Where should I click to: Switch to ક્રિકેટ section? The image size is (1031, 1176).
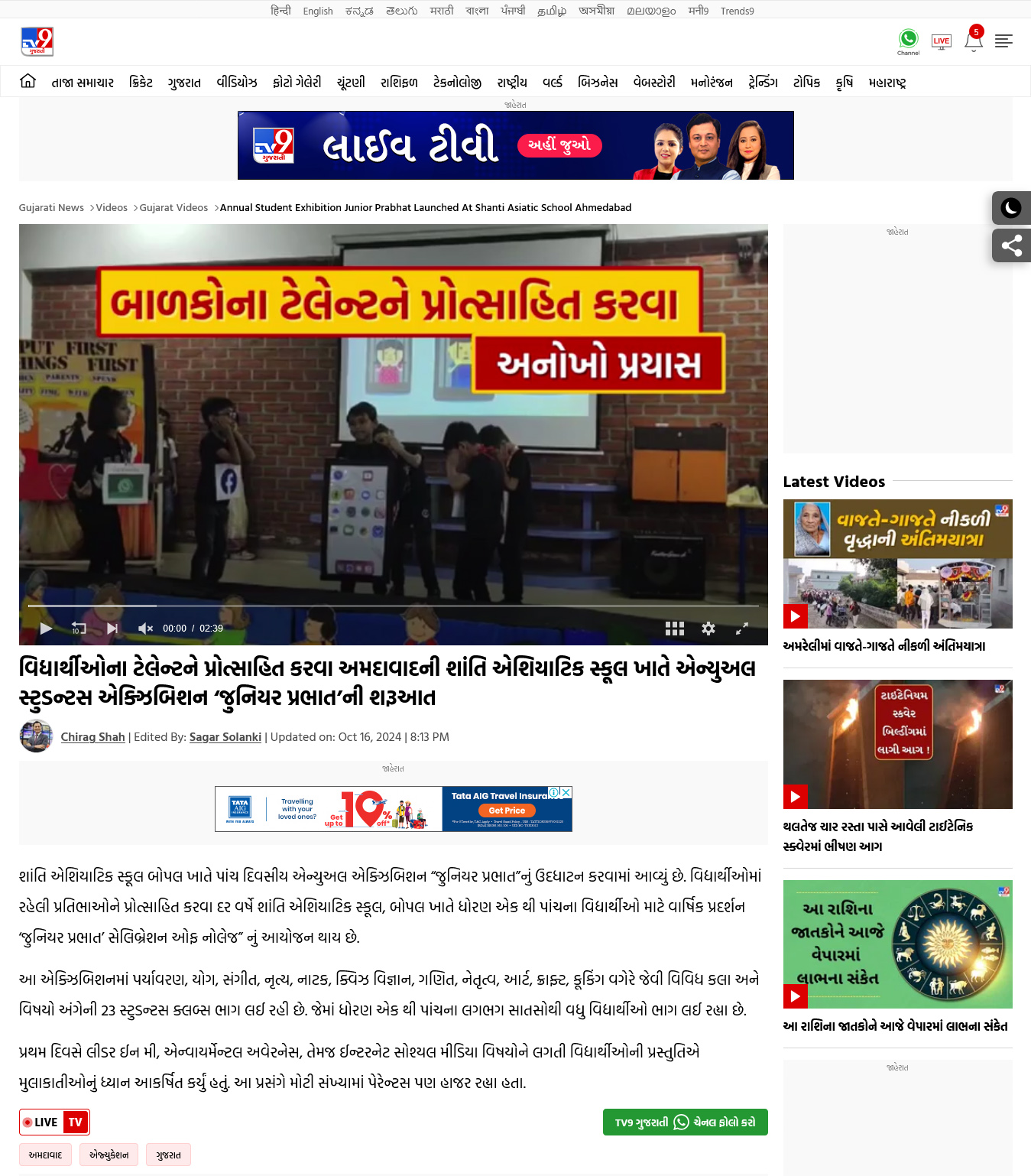click(141, 83)
